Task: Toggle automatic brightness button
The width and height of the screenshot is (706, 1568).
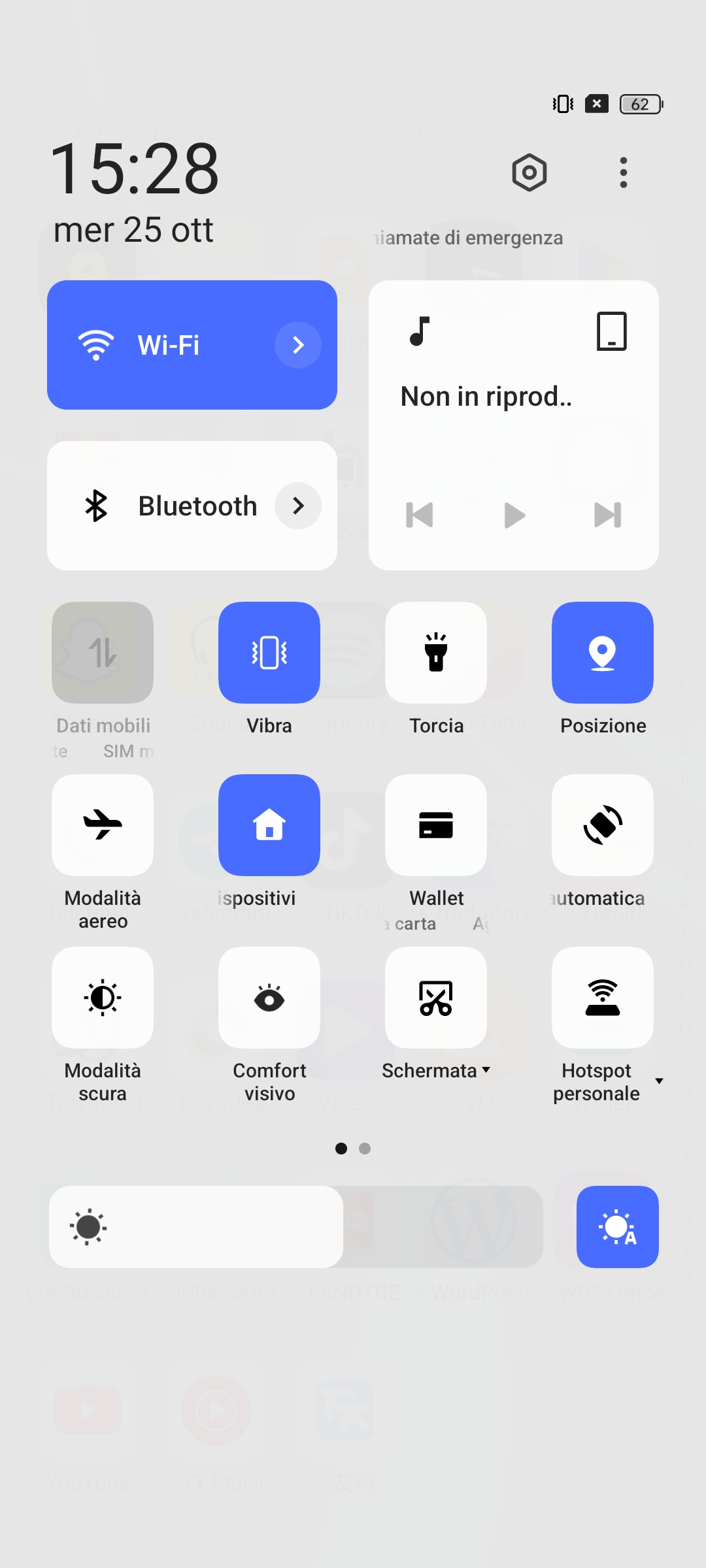Action: (x=617, y=1227)
